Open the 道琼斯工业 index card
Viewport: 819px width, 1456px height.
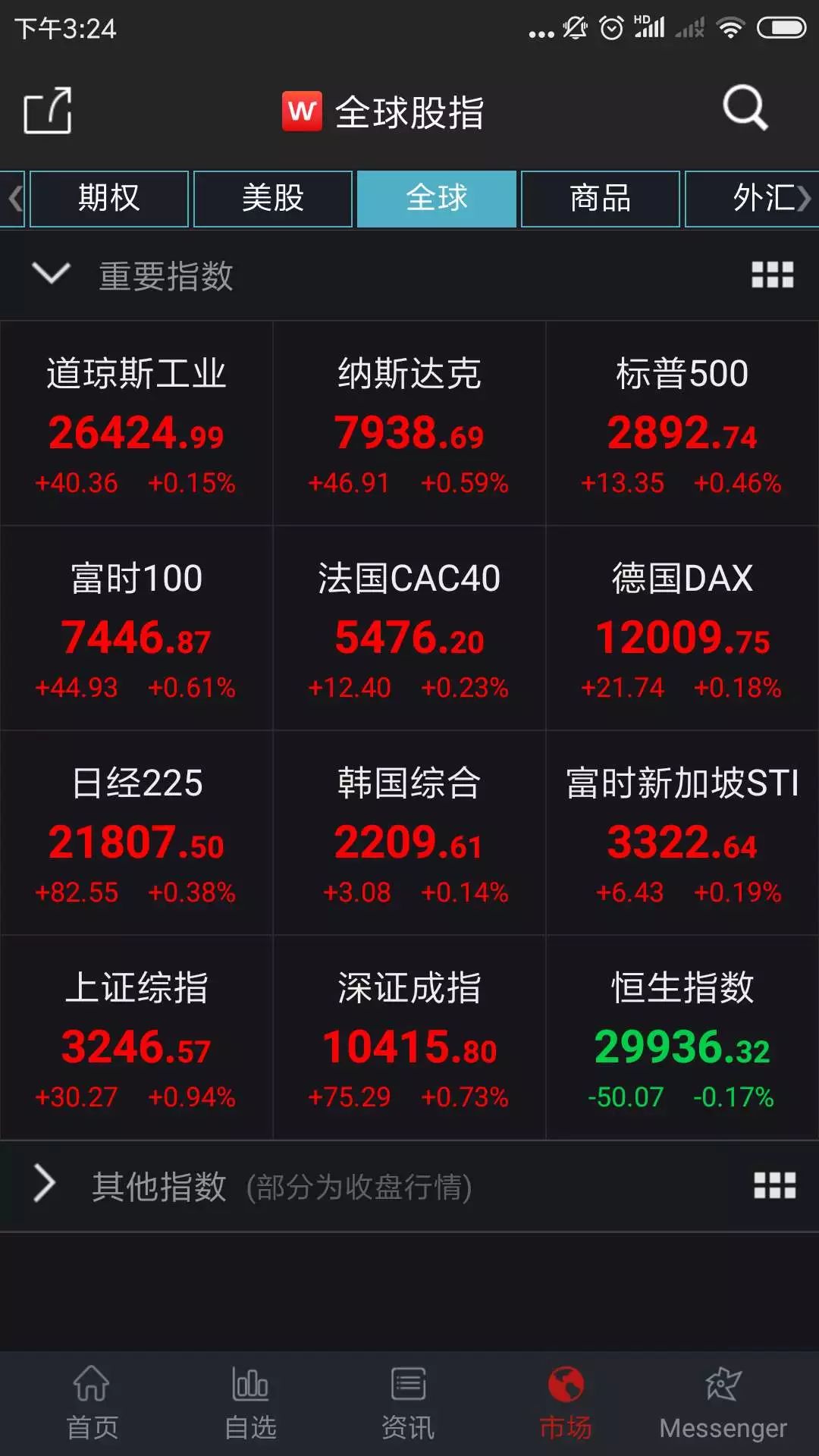136,423
